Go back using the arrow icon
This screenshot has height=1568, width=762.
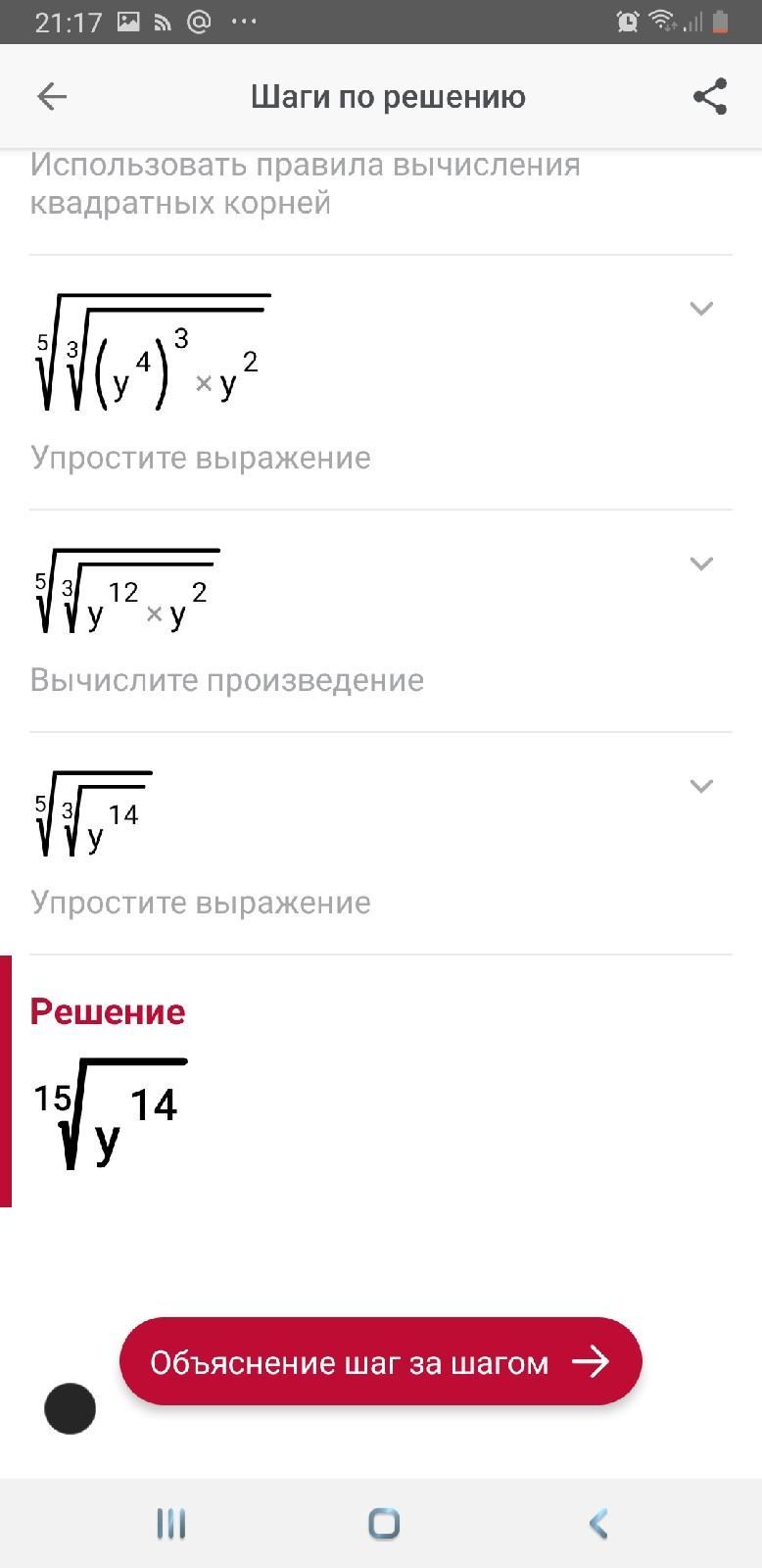(51, 96)
